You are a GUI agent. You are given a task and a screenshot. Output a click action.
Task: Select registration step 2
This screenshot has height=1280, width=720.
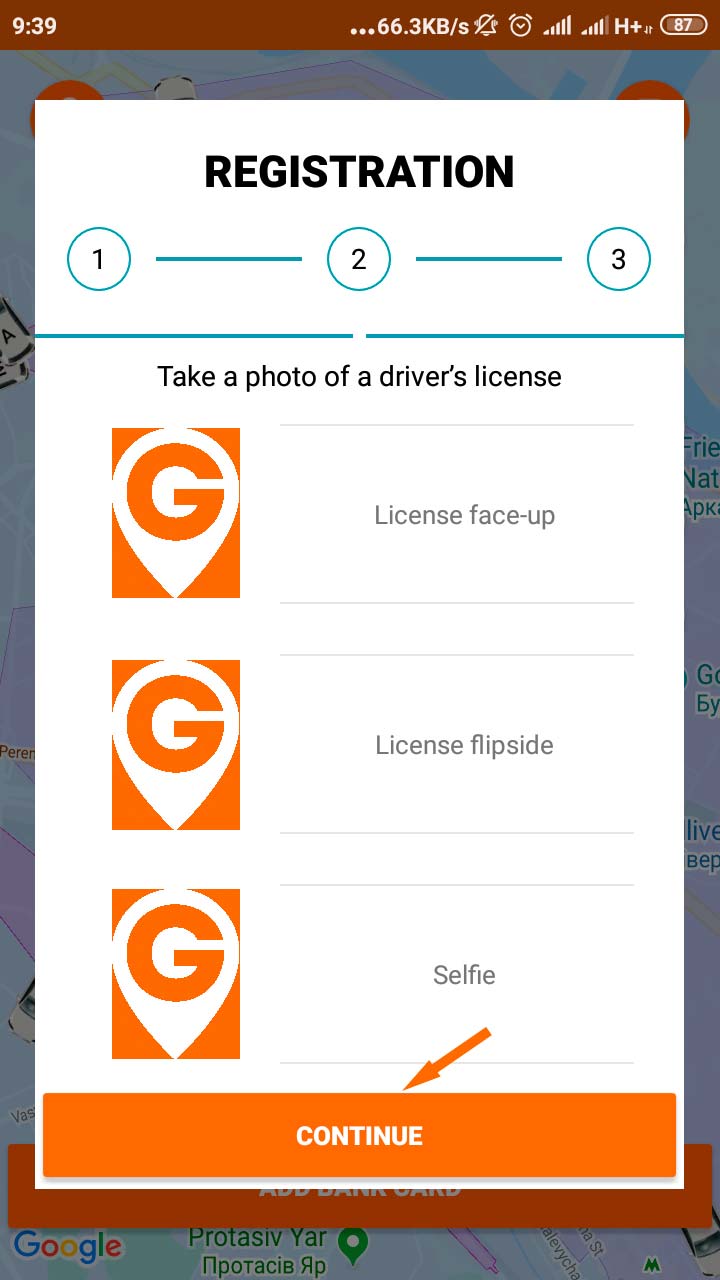coord(359,260)
